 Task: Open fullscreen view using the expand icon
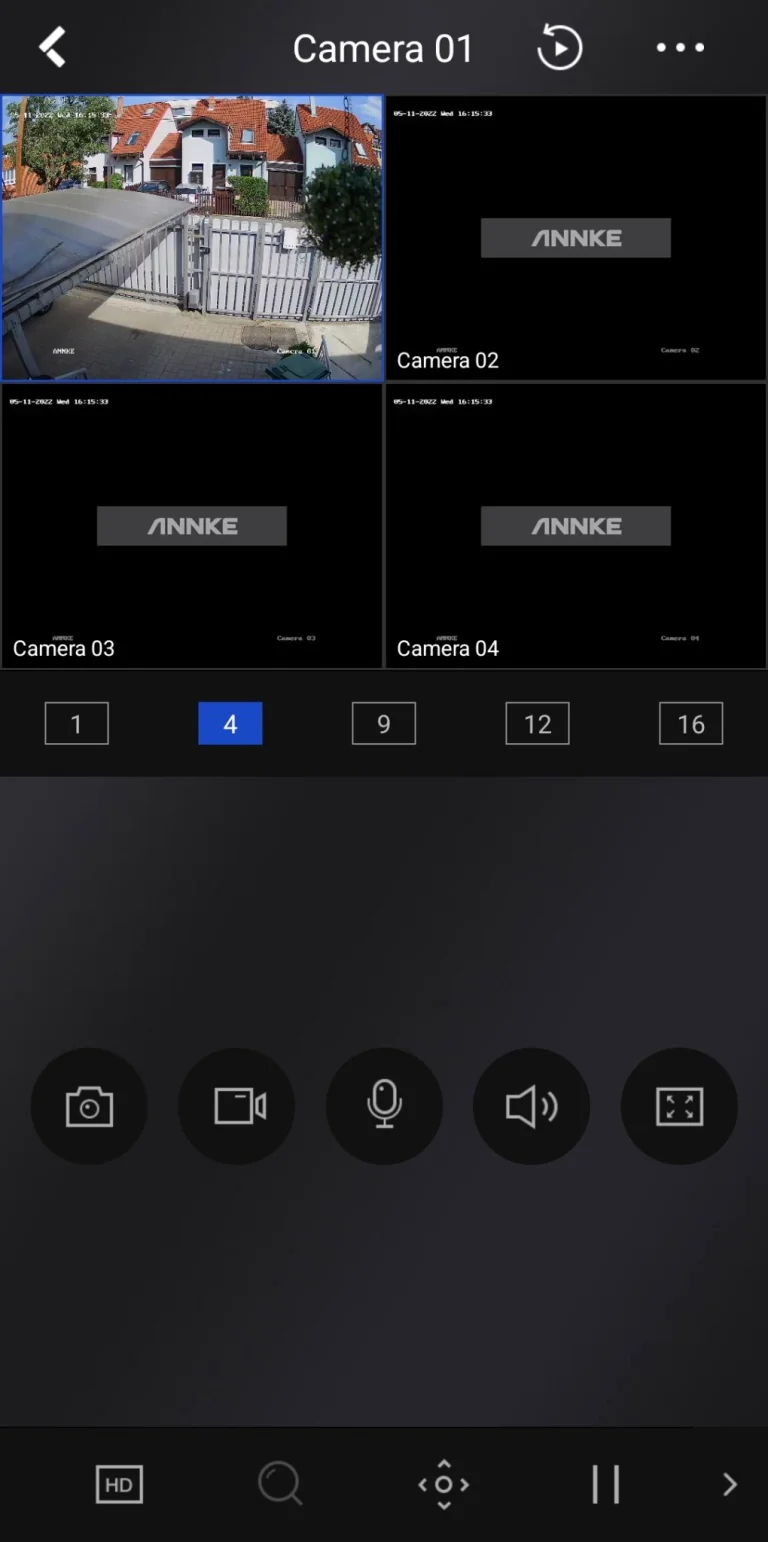click(x=679, y=1106)
